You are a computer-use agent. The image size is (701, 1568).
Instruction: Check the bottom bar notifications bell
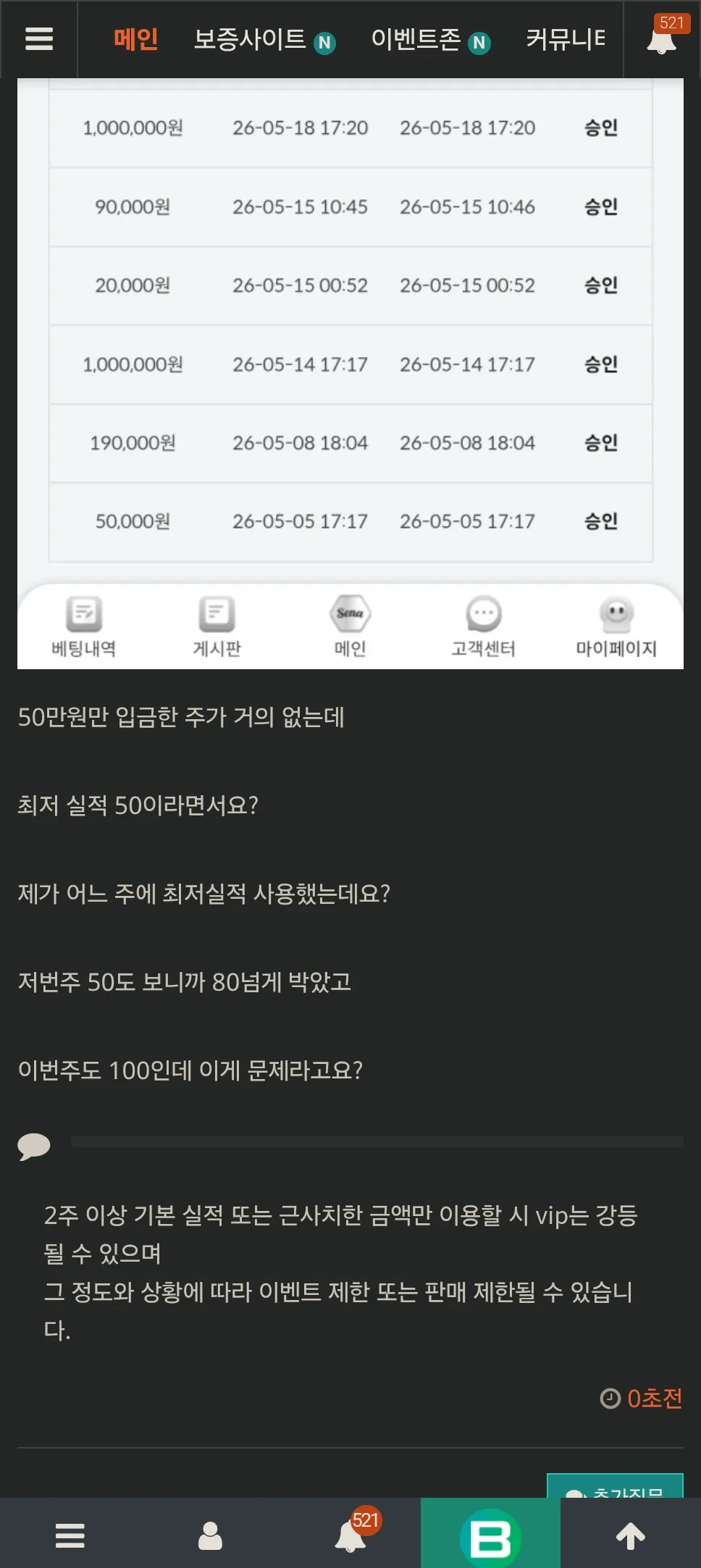click(x=350, y=1535)
